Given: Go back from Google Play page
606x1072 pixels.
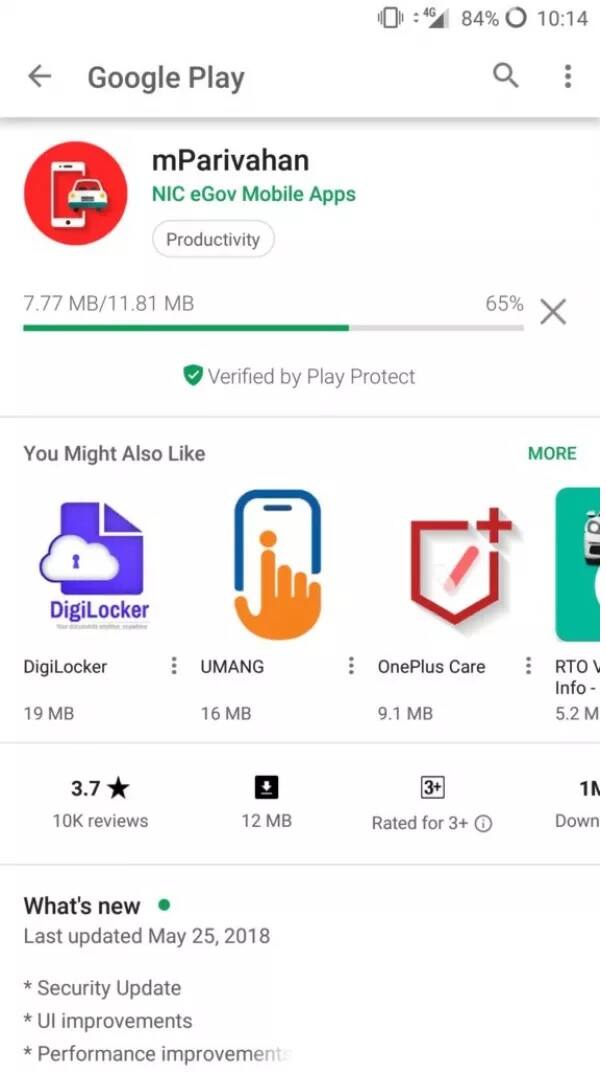Looking at the screenshot, I should [39, 77].
